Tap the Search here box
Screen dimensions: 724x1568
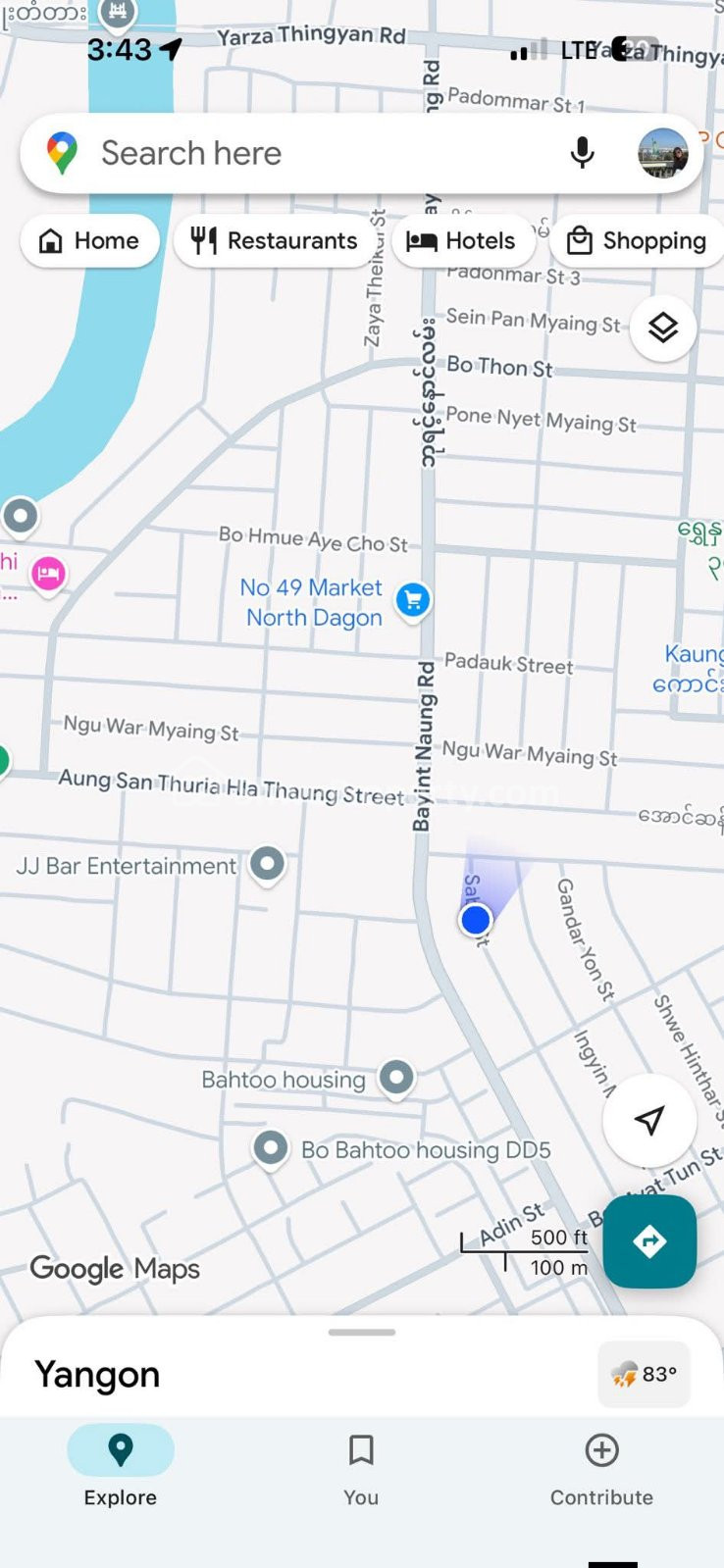tap(294, 154)
